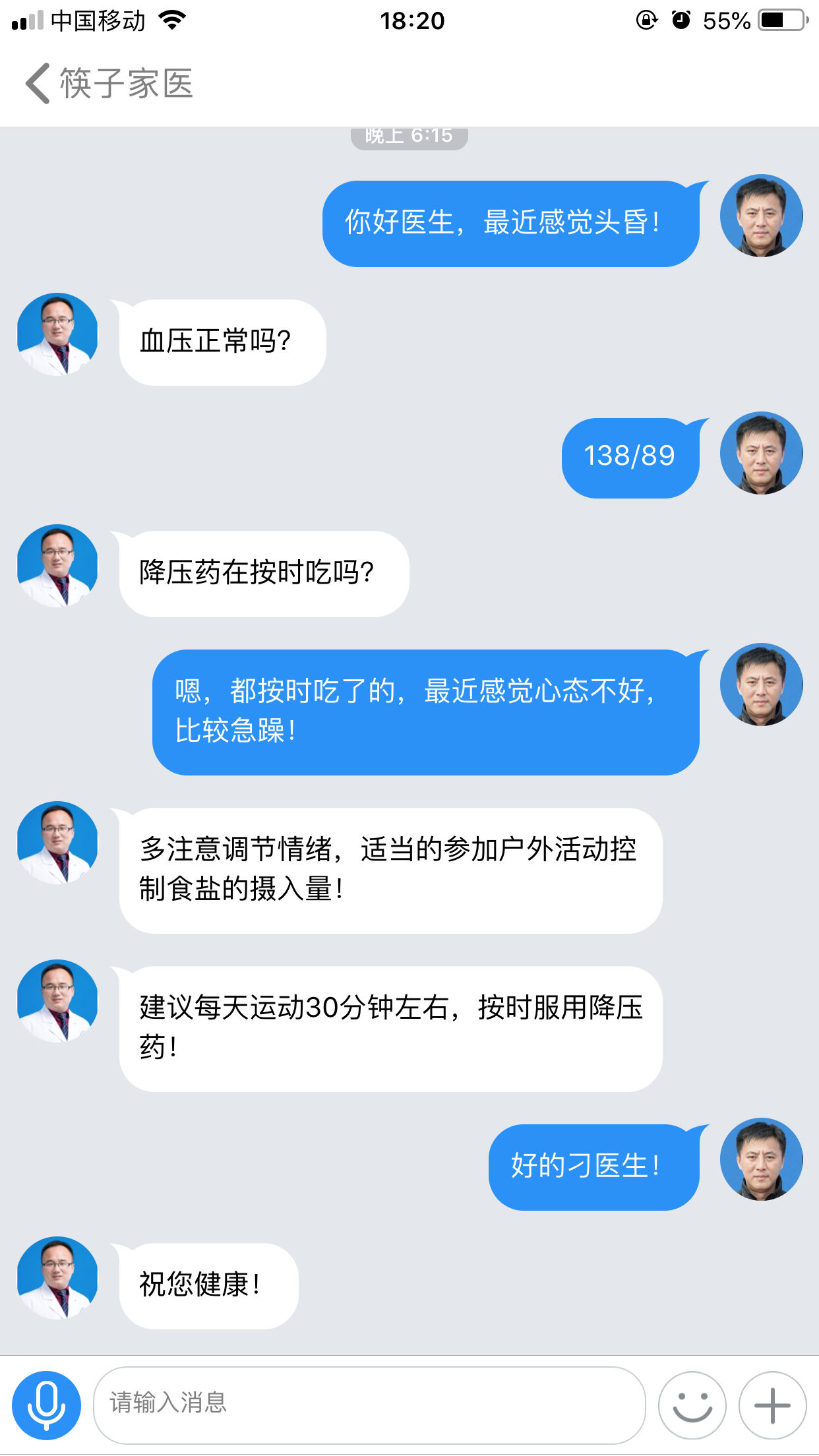Open the emoji smiley picker
This screenshot has height=1456, width=819.
692,1405
